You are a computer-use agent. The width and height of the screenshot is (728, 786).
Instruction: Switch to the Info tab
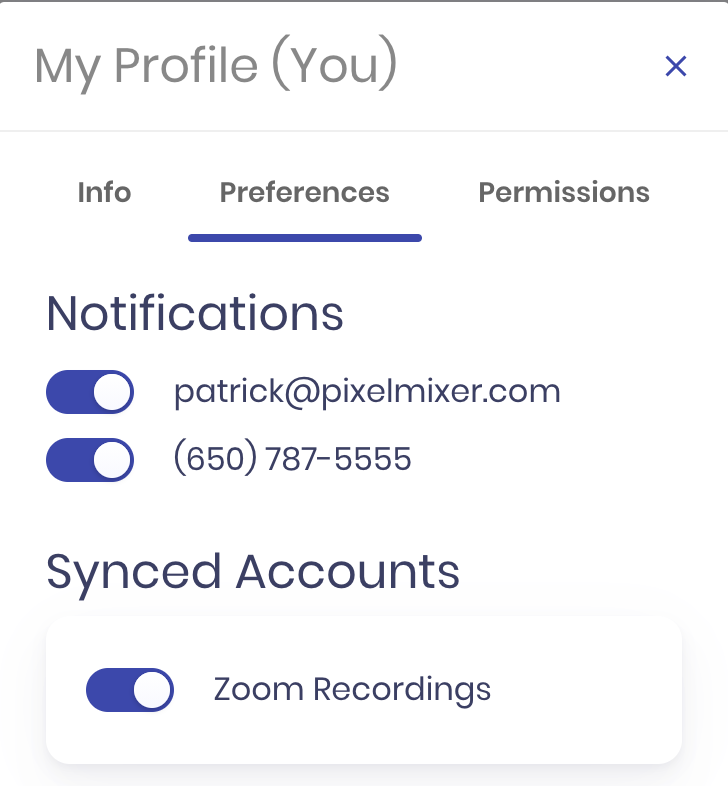(x=104, y=192)
